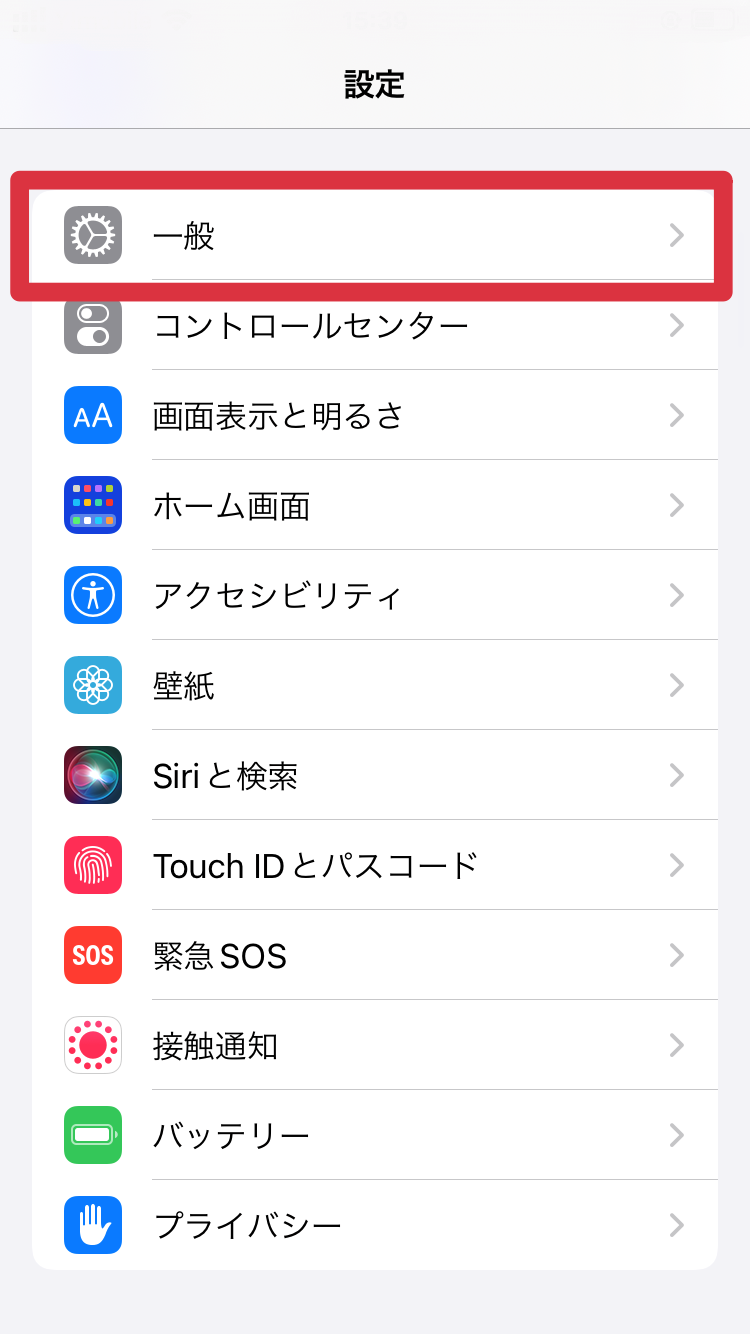
Task: Open 壁紙 settings
Action: click(374, 686)
